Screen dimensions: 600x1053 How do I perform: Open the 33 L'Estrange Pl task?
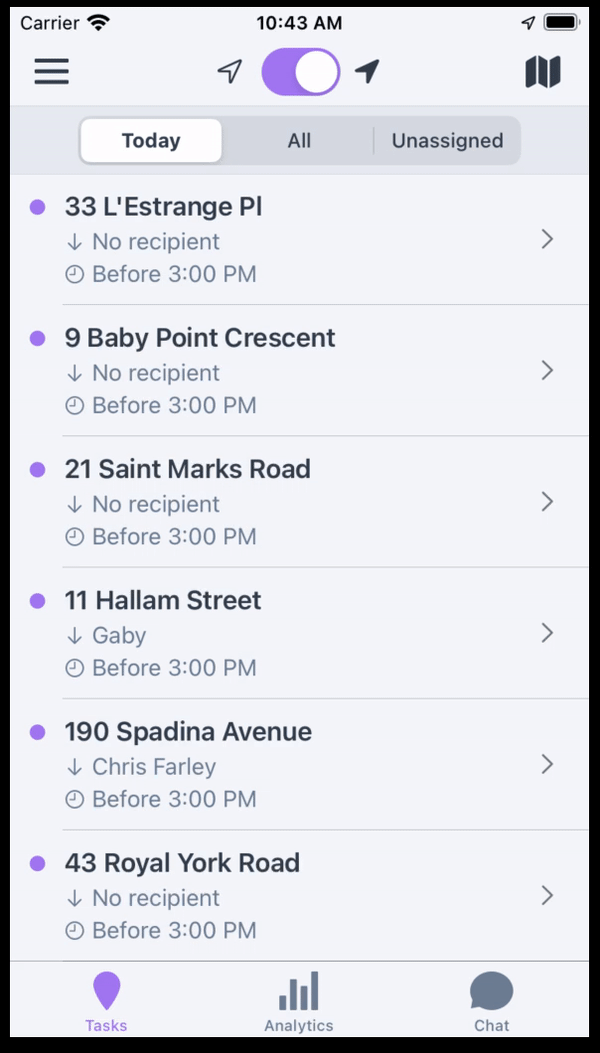(300, 239)
